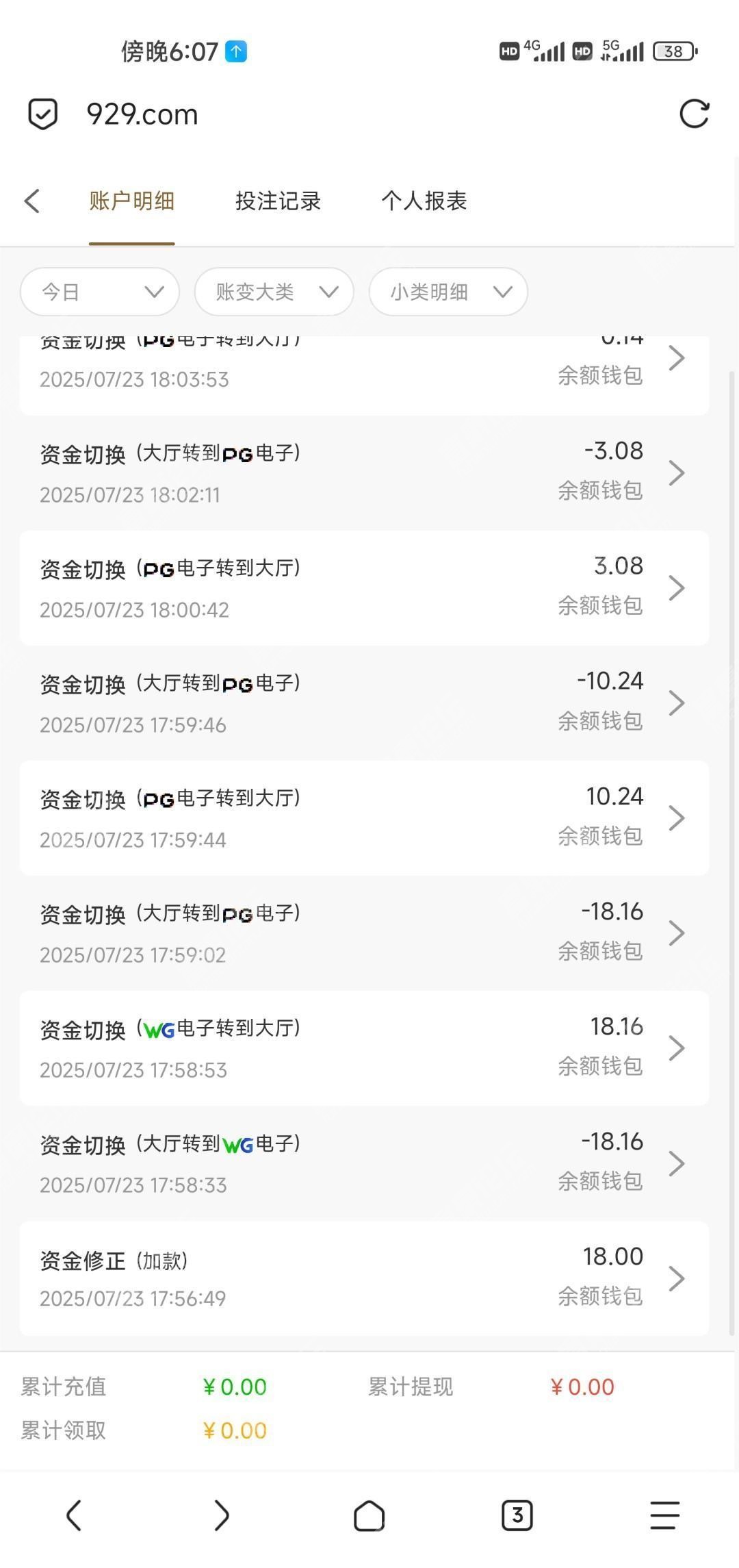Image resolution: width=739 pixels, height=1568 pixels.
Task: View the 10.24 record at 17:59:44
Action: (364, 818)
